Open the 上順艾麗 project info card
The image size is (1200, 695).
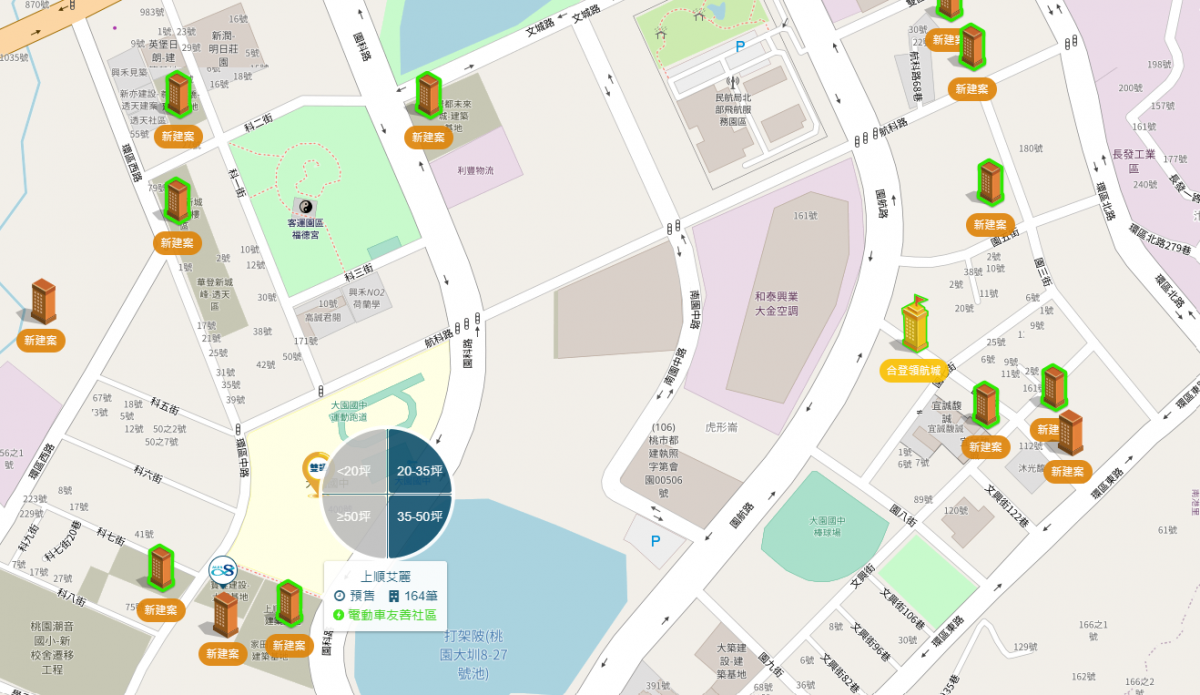(385, 576)
